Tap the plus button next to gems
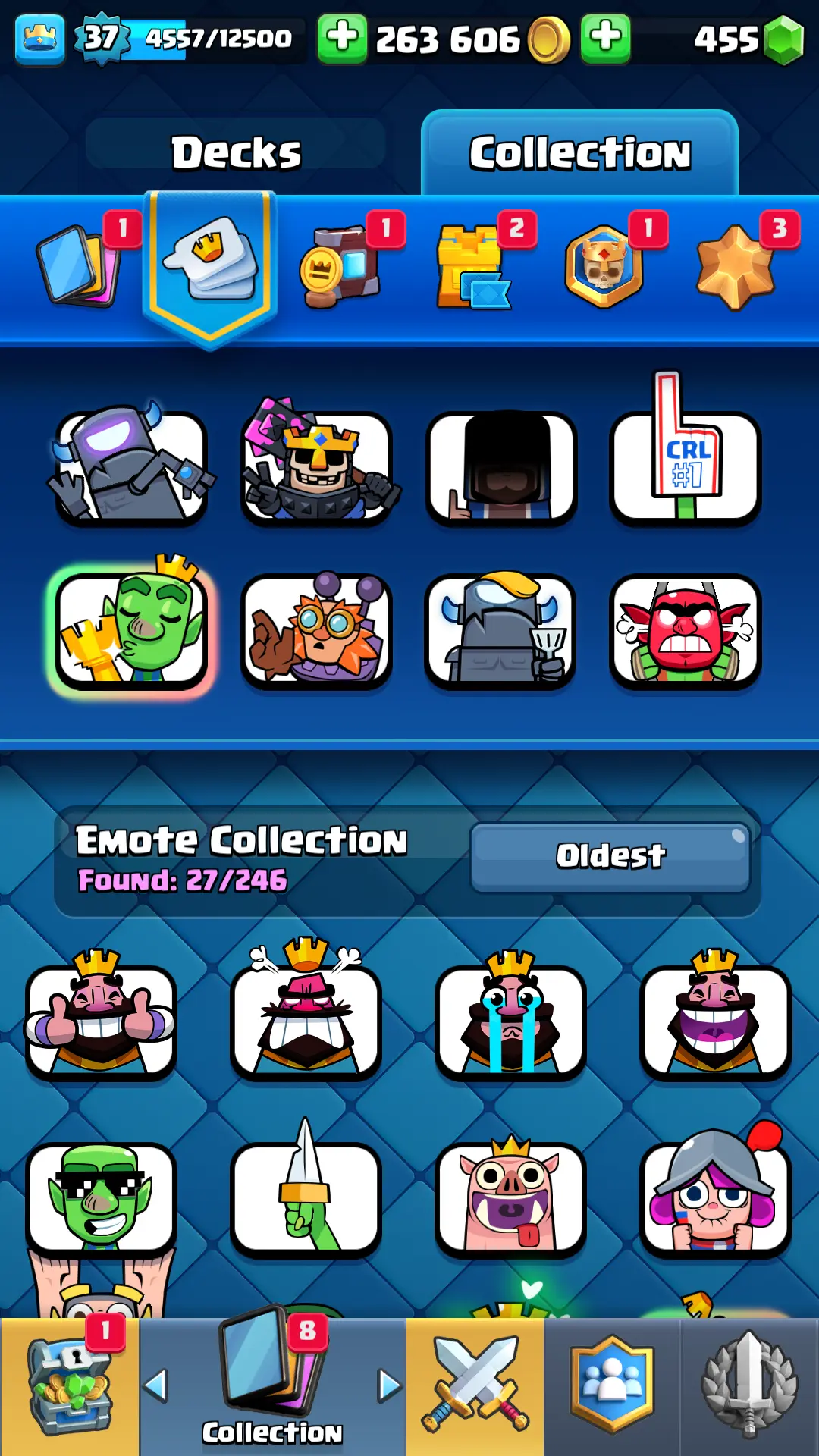 point(605,38)
